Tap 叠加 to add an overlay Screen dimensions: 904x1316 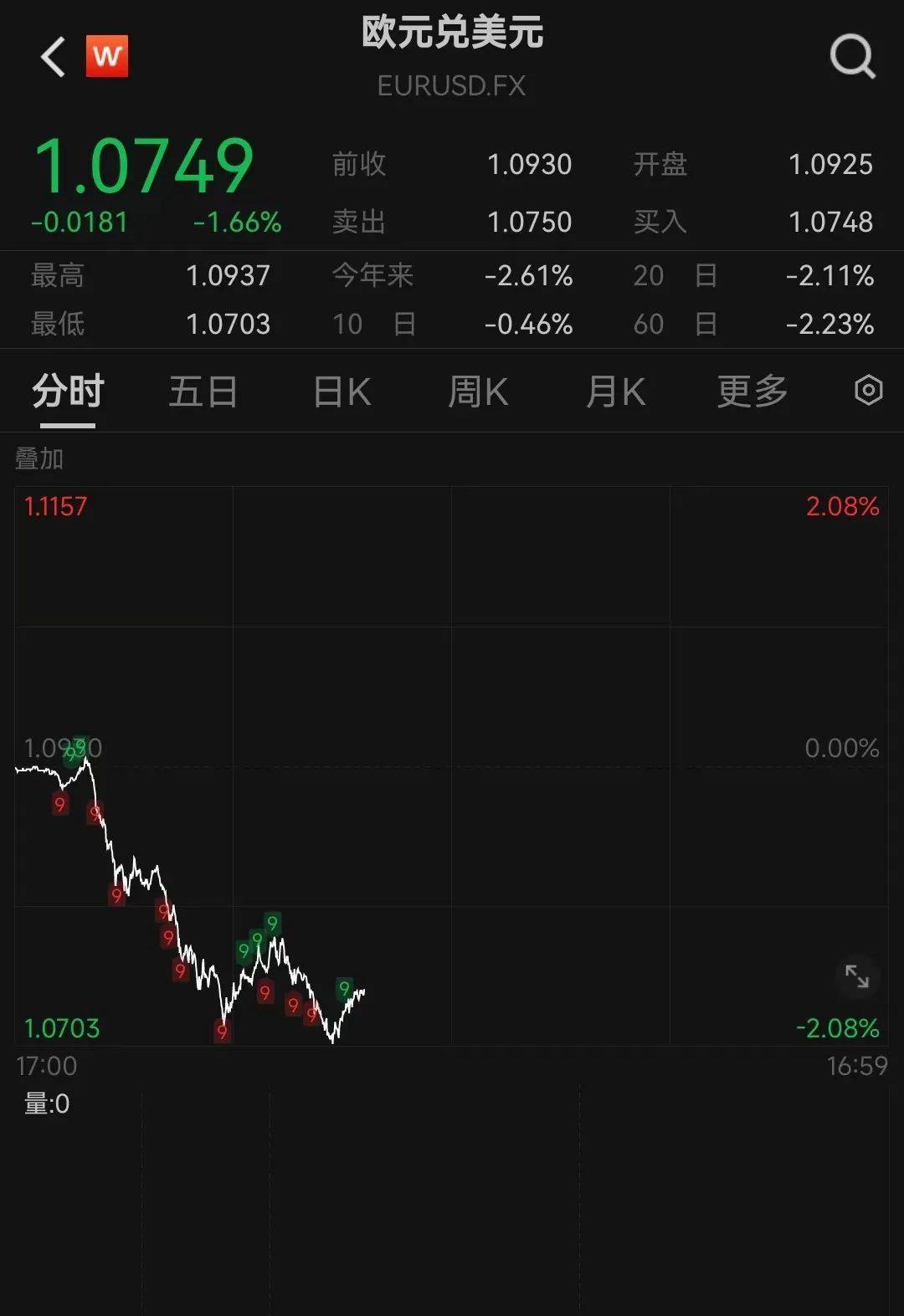39,459
